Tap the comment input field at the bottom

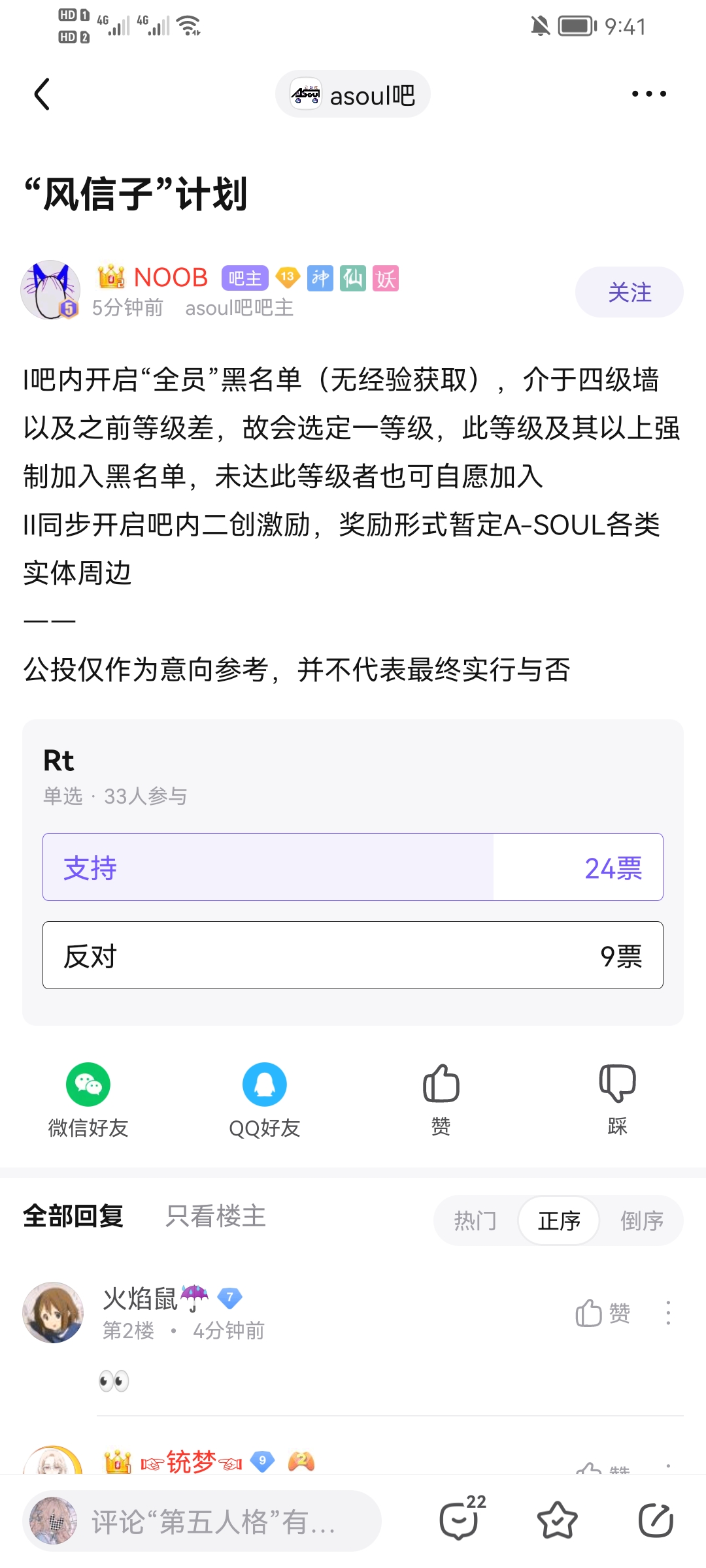[x=203, y=1521]
